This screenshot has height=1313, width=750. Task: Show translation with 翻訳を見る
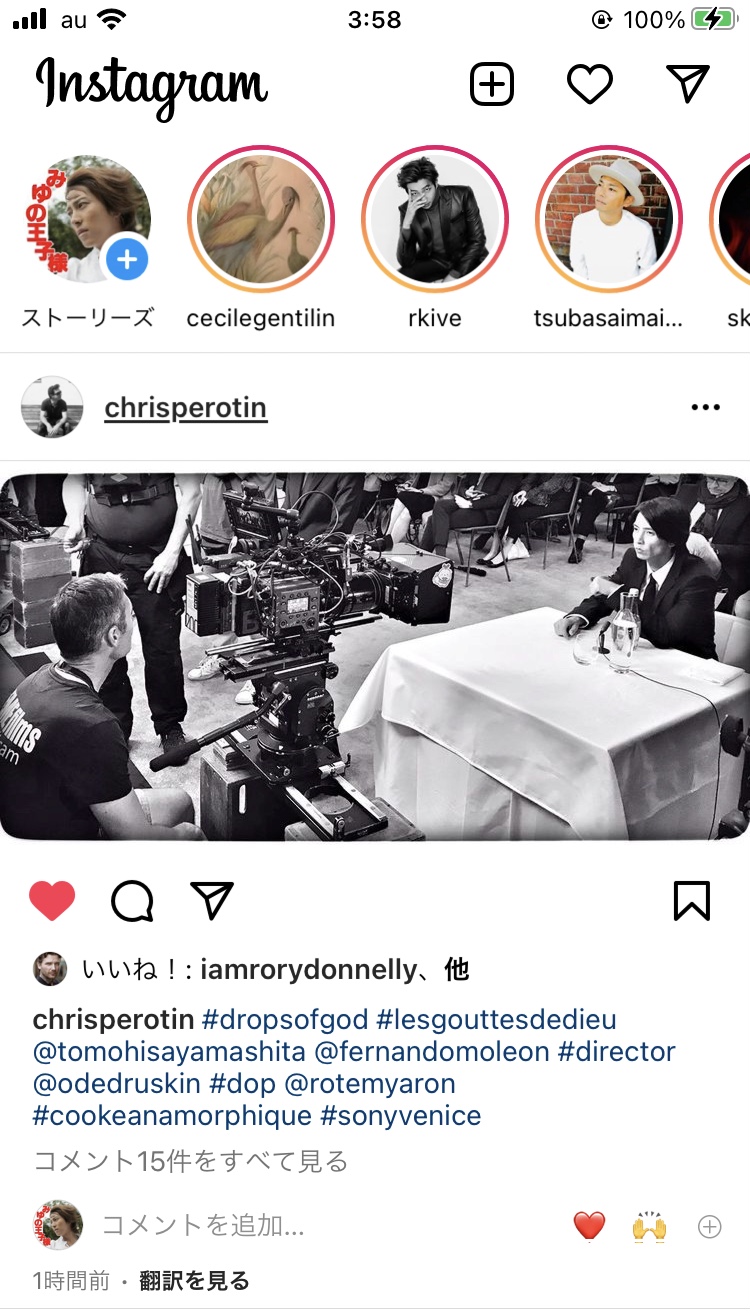point(194,1281)
